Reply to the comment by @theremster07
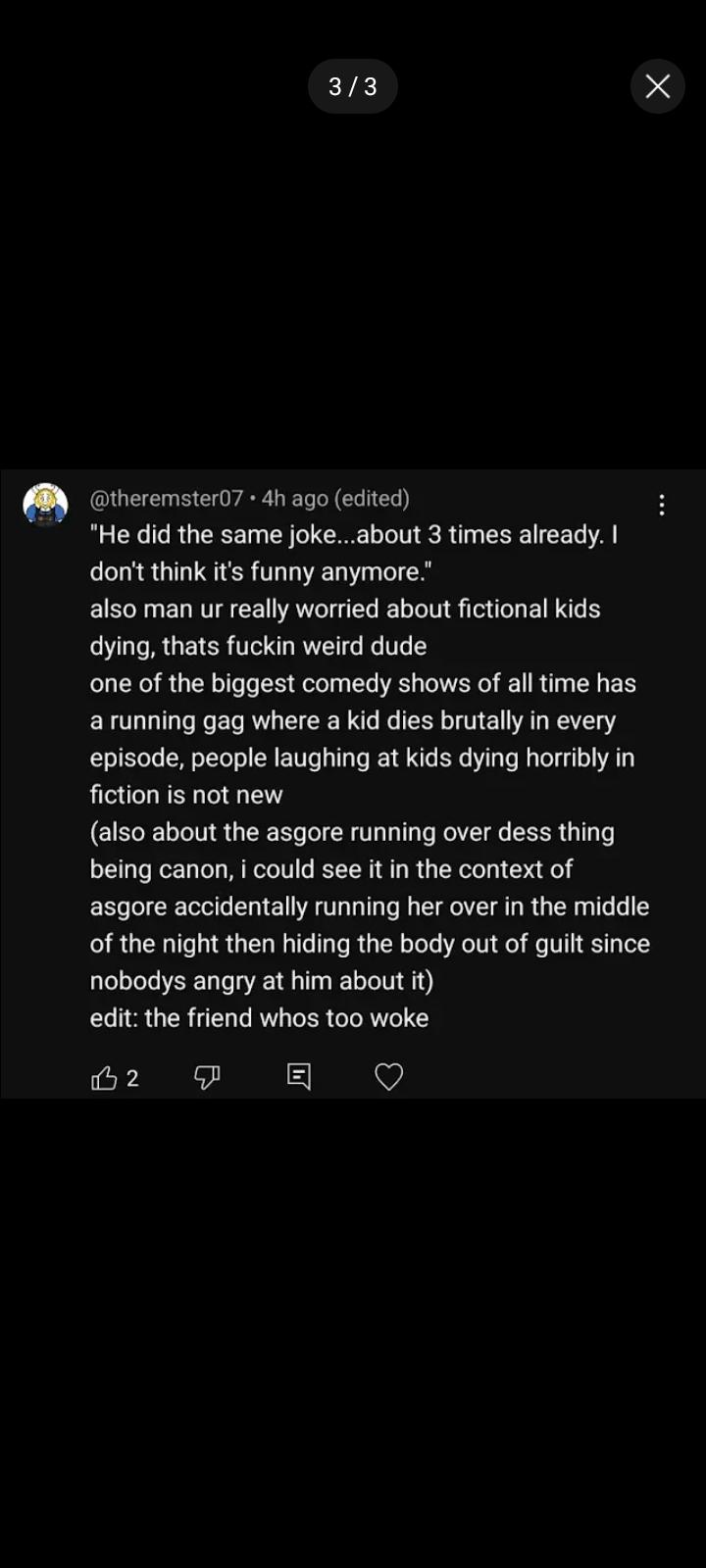 [x=299, y=1077]
